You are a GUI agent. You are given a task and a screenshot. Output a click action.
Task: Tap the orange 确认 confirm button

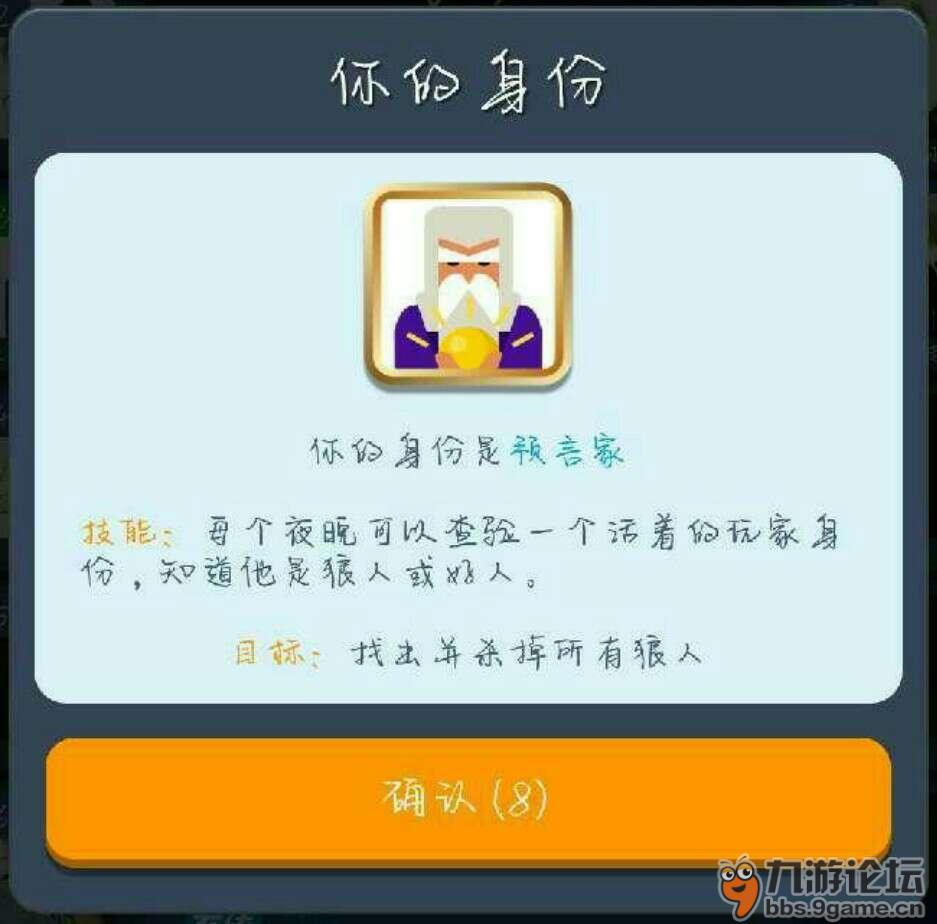pyautogui.click(x=467, y=798)
